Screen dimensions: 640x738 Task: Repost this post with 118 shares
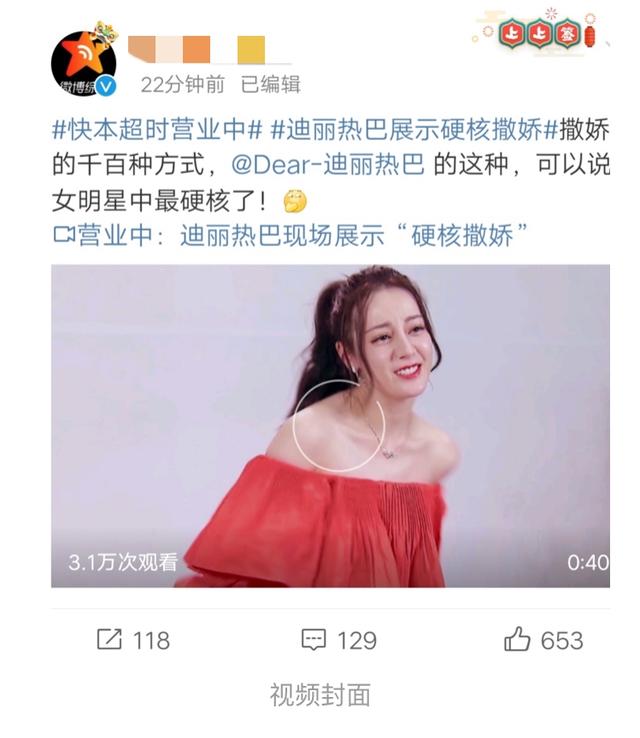pos(132,640)
